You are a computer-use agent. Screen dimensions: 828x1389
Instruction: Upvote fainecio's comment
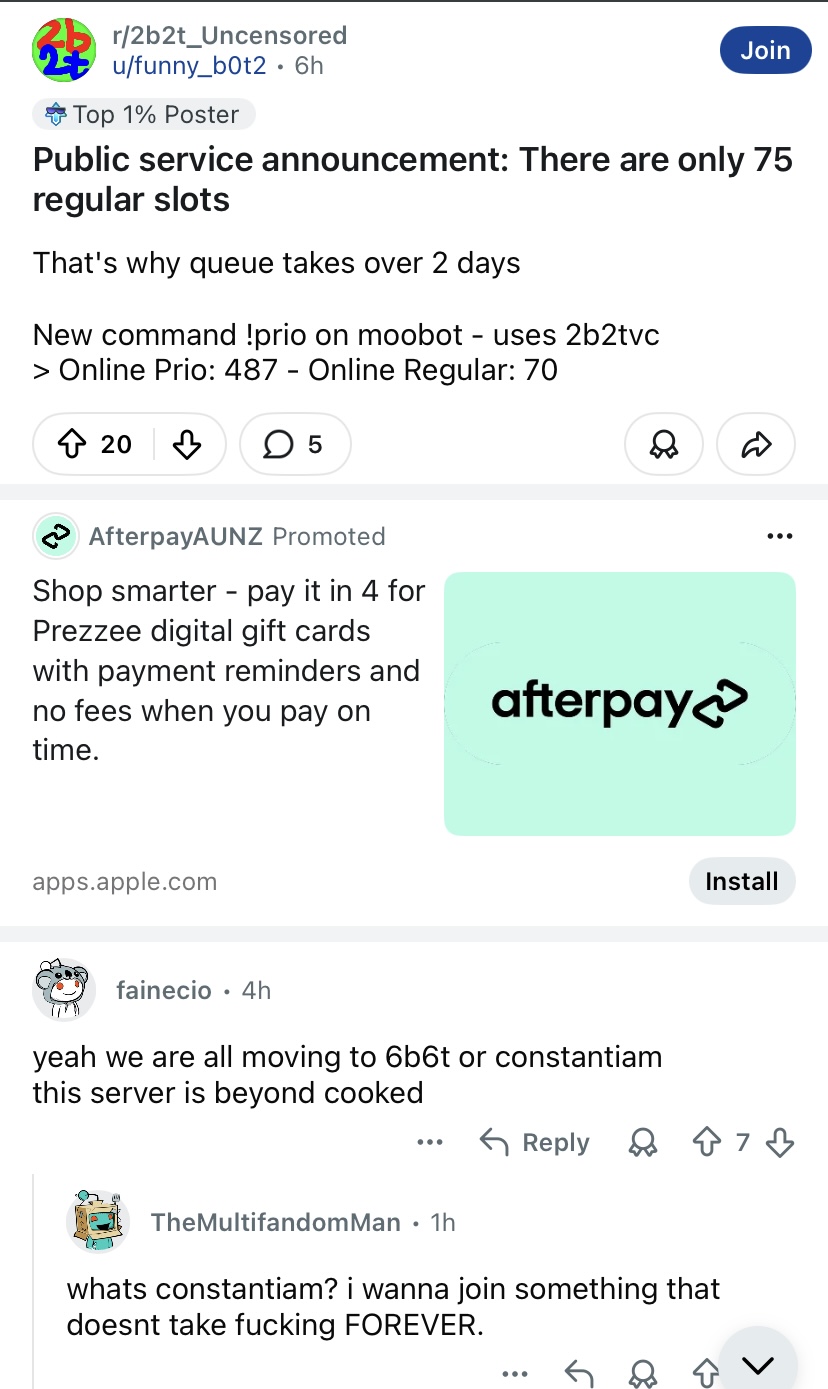[707, 1142]
